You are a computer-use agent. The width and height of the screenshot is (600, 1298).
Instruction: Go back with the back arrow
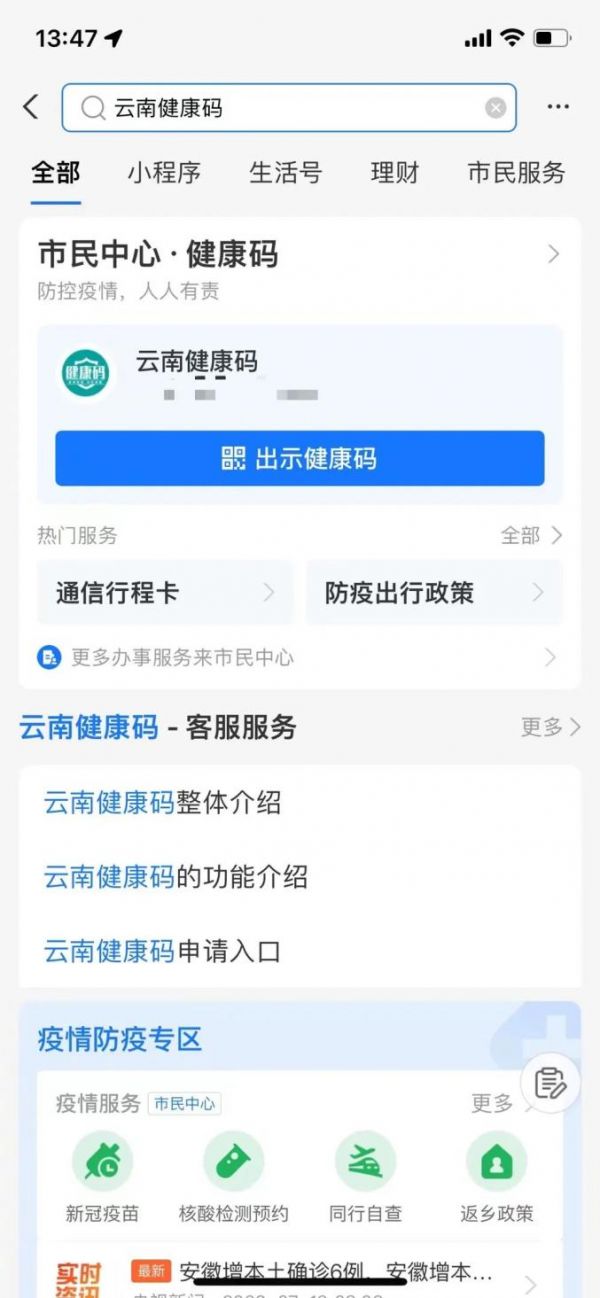pos(31,107)
